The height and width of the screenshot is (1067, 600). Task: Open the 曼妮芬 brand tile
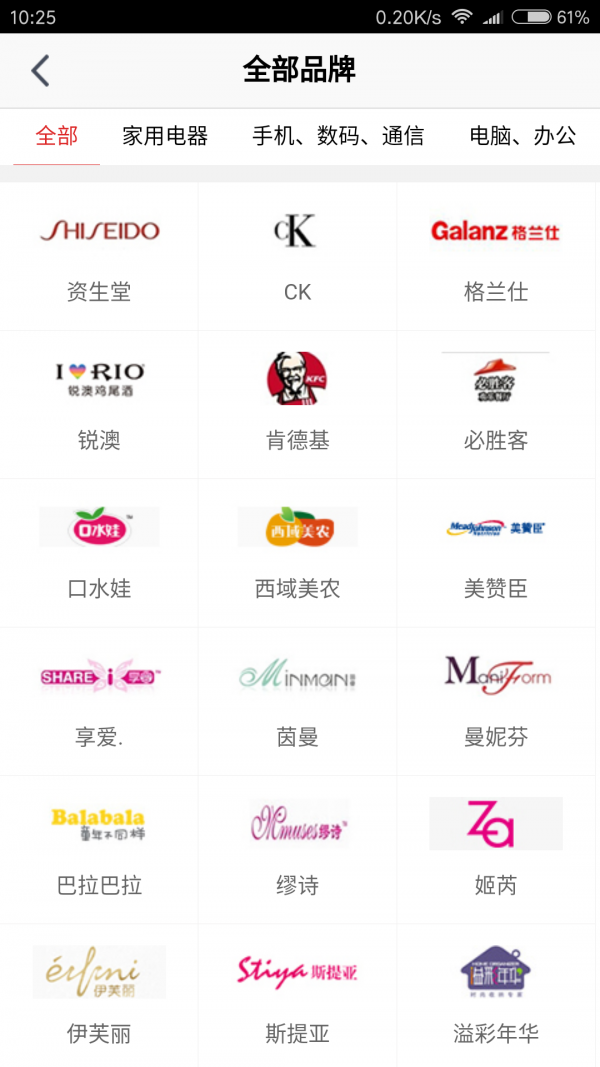click(x=496, y=701)
